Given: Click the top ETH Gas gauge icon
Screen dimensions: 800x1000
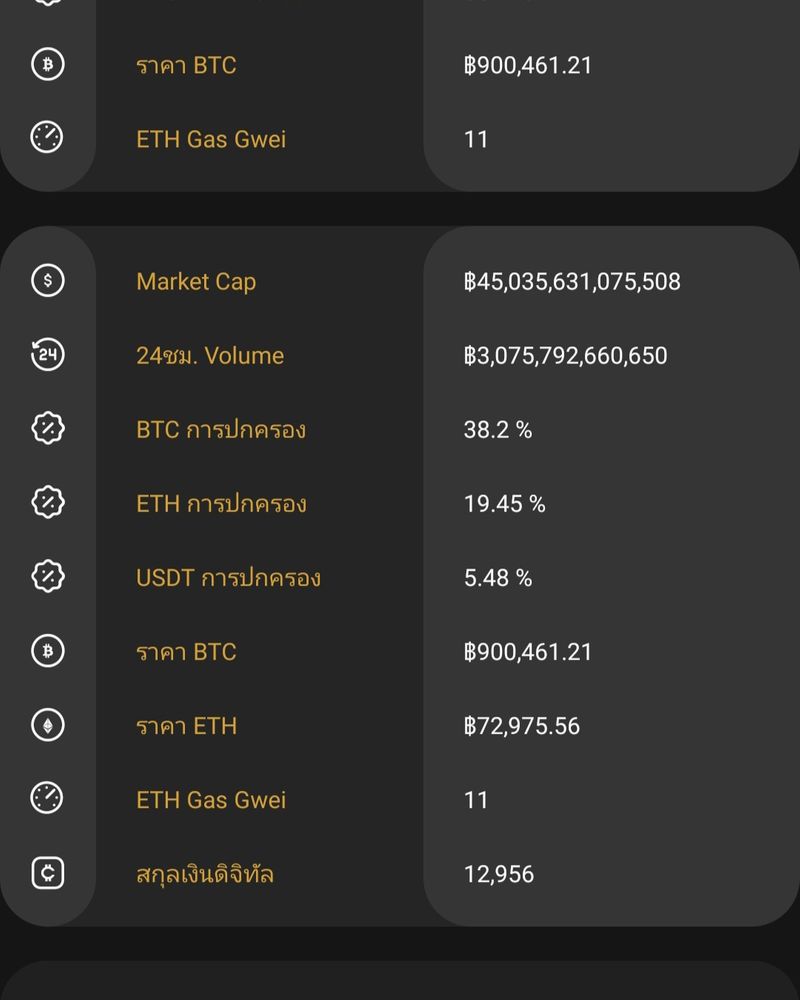Looking at the screenshot, I should (x=48, y=139).
